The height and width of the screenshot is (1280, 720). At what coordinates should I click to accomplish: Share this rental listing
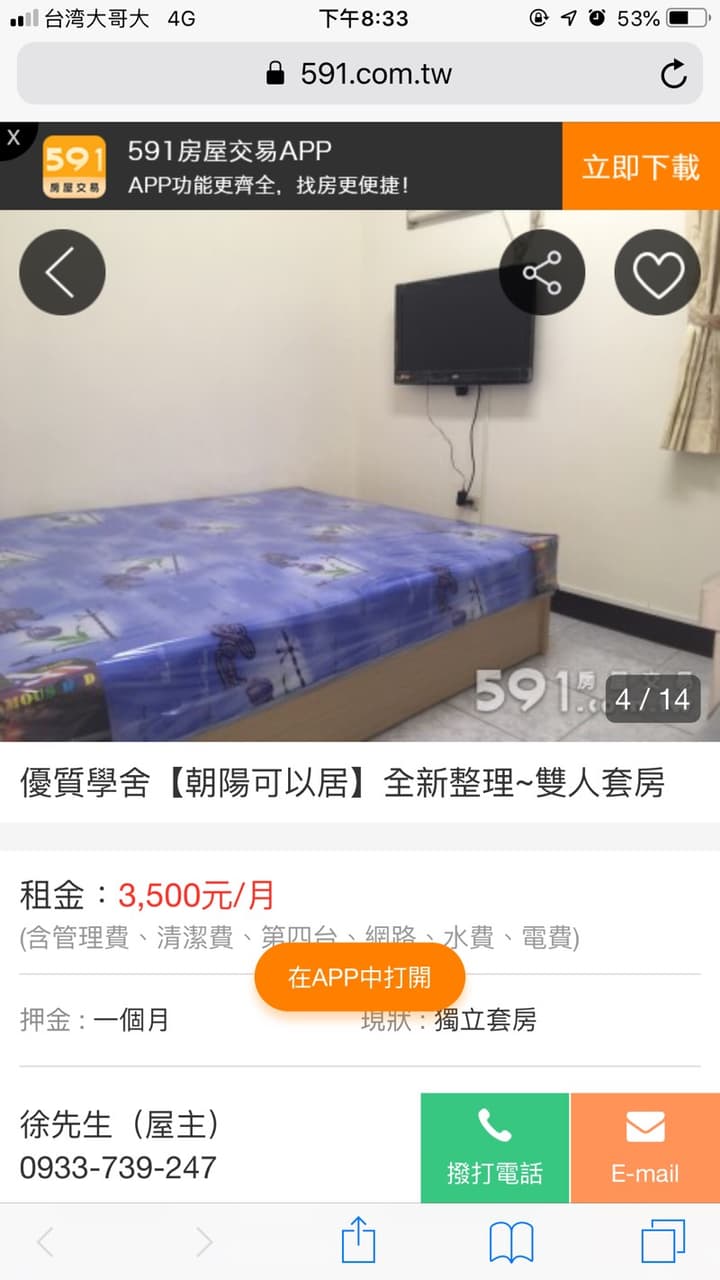coord(542,273)
